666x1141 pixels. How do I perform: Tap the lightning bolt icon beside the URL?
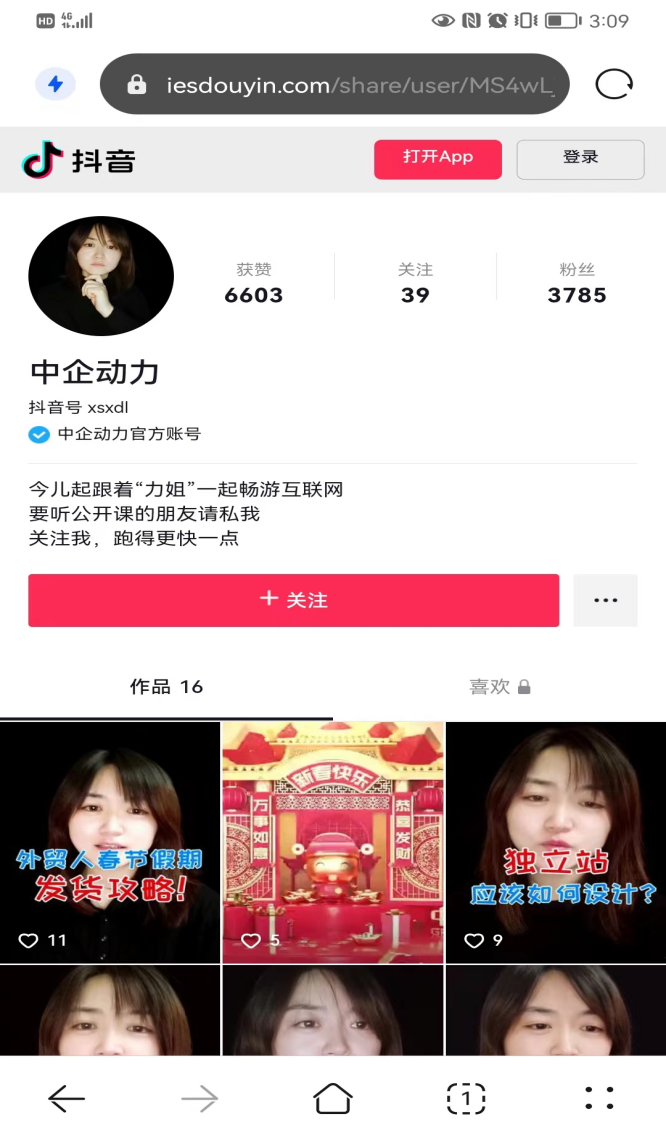(55, 85)
